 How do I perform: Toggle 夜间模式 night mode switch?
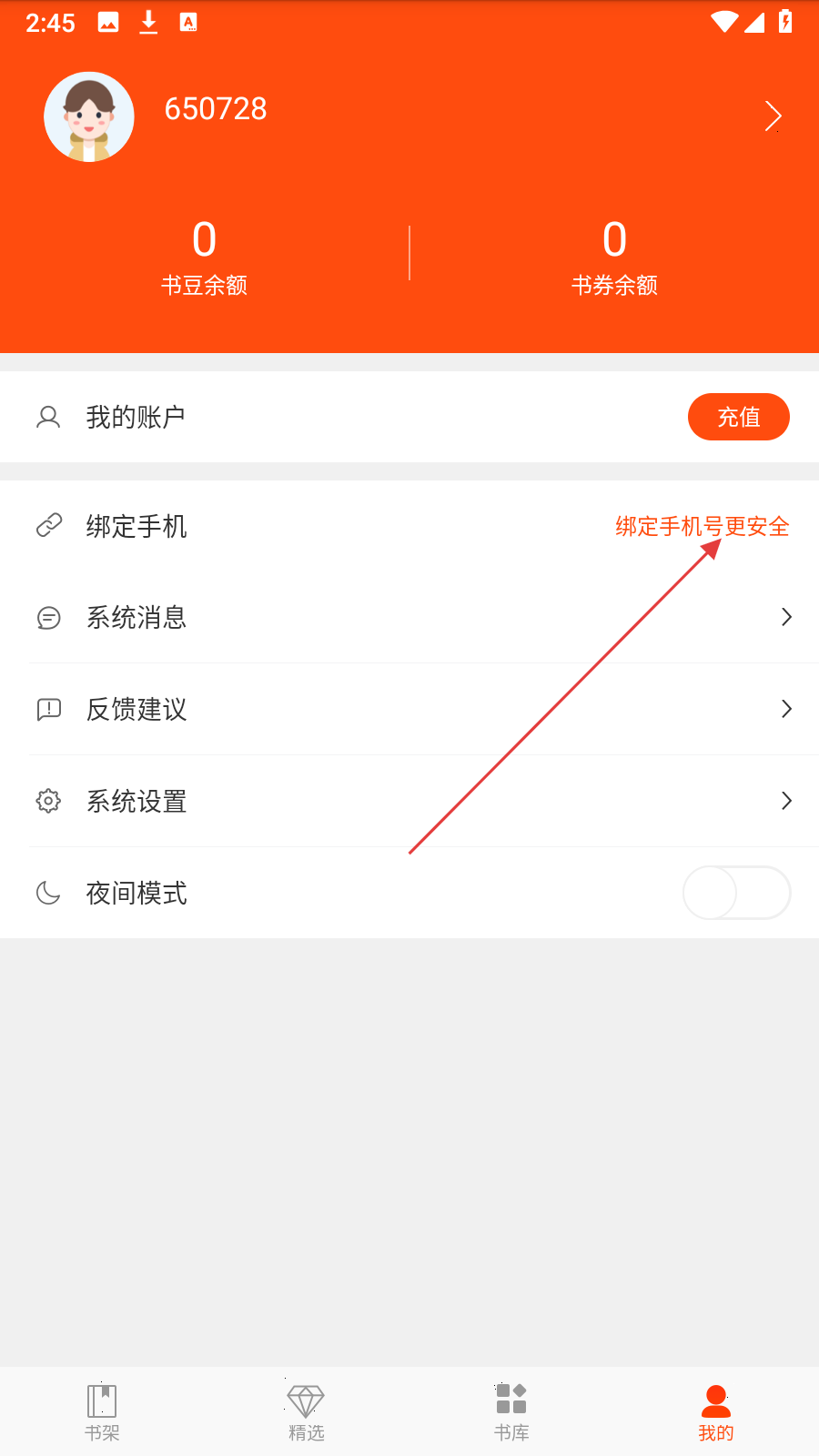[x=736, y=893]
